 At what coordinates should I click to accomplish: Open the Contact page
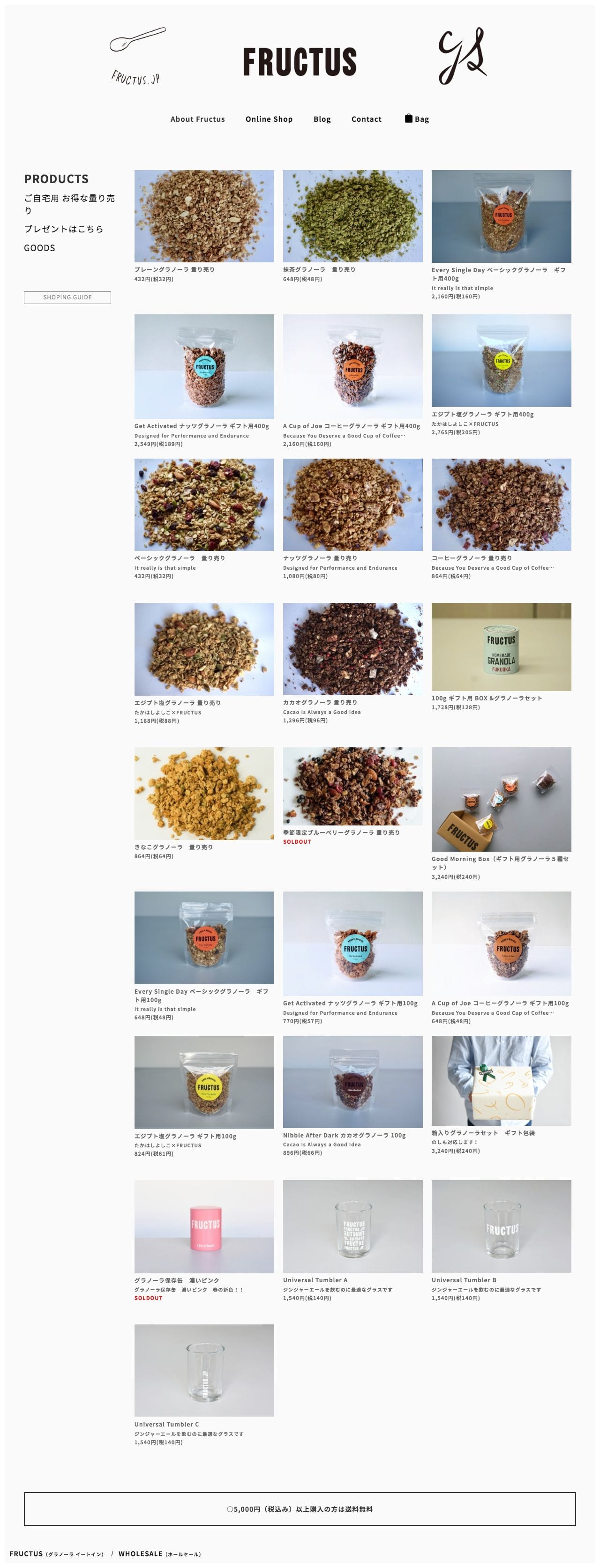[x=366, y=119]
